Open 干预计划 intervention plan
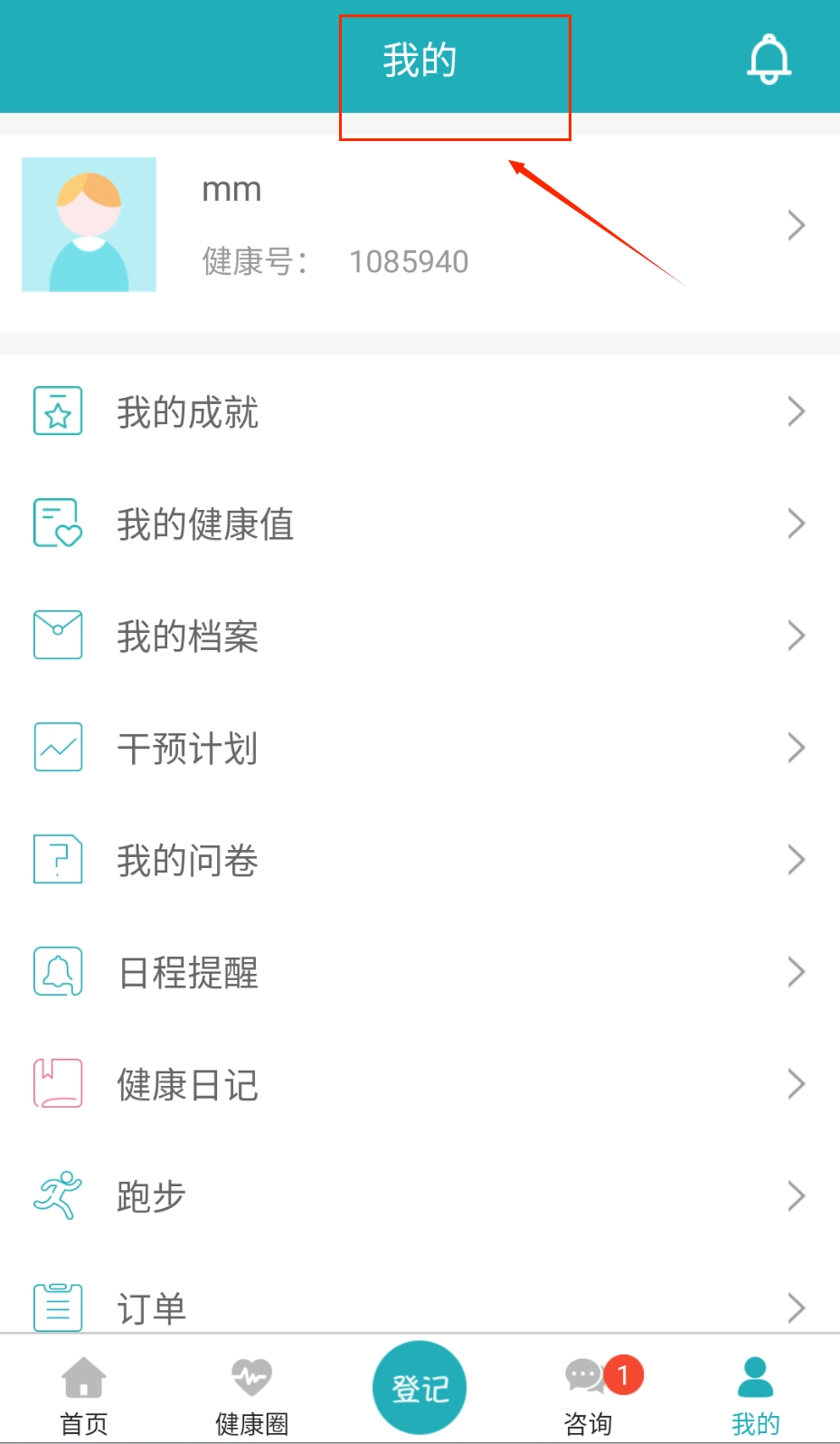This screenshot has height=1444, width=840. coord(420,748)
